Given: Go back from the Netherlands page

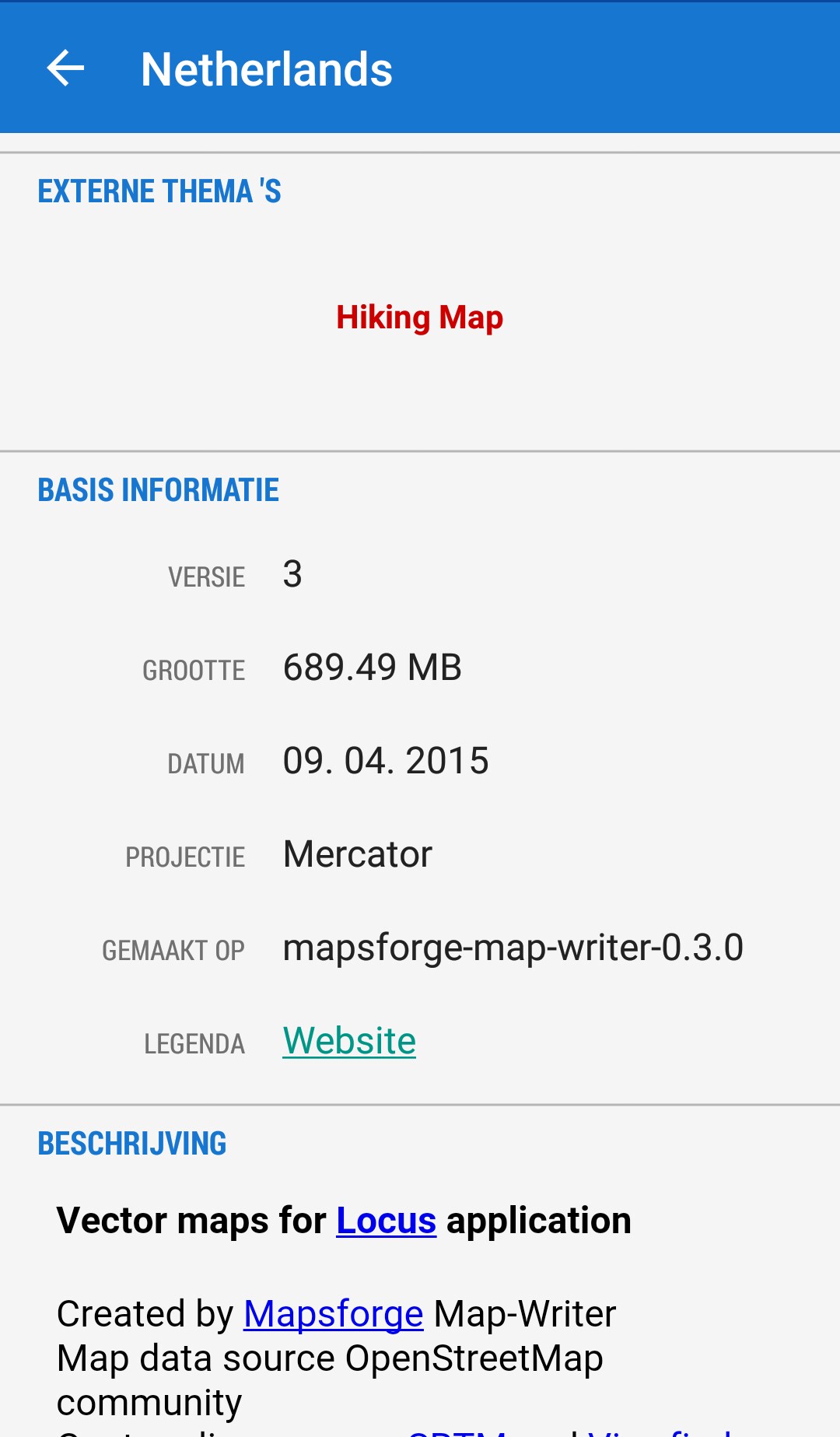Looking at the screenshot, I should pos(65,68).
